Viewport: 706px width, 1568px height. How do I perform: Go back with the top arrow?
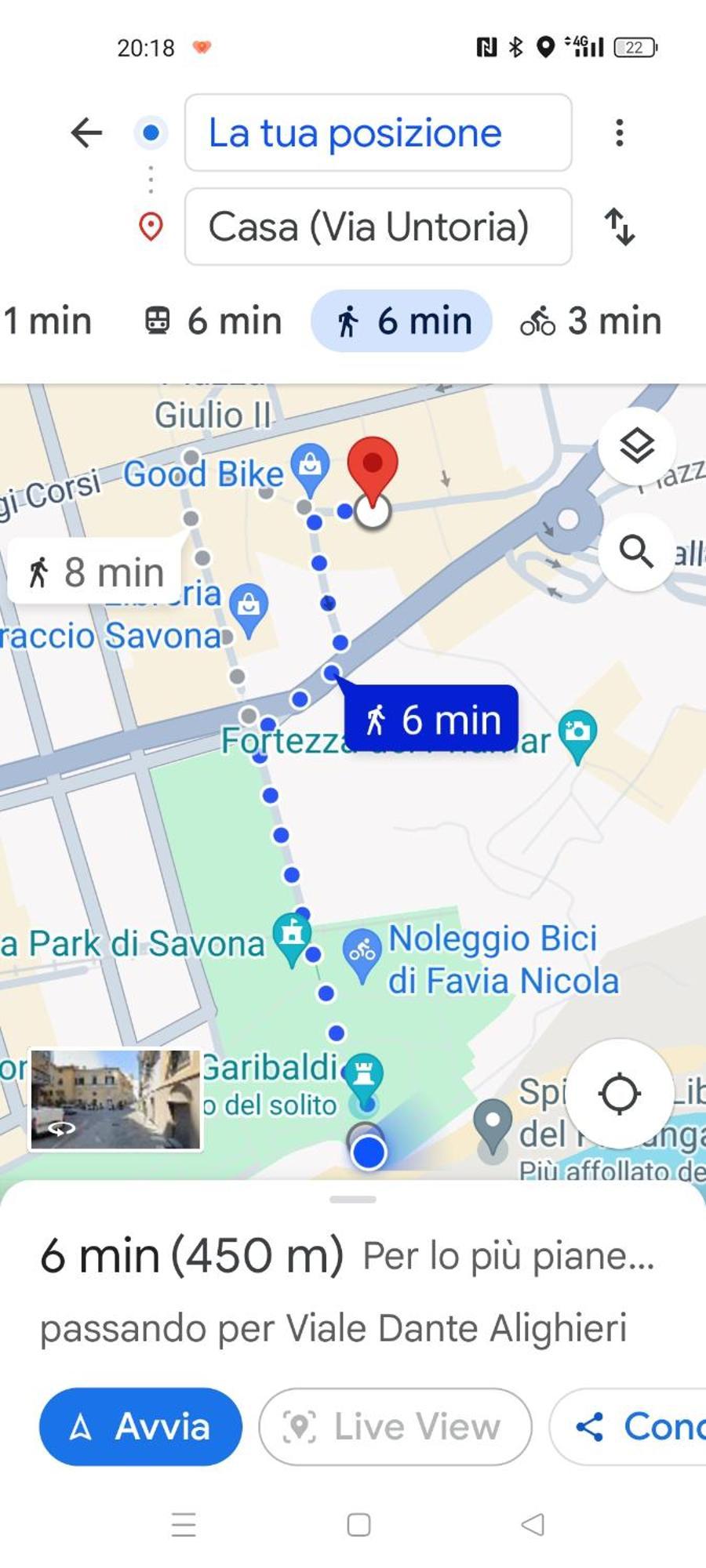click(86, 132)
